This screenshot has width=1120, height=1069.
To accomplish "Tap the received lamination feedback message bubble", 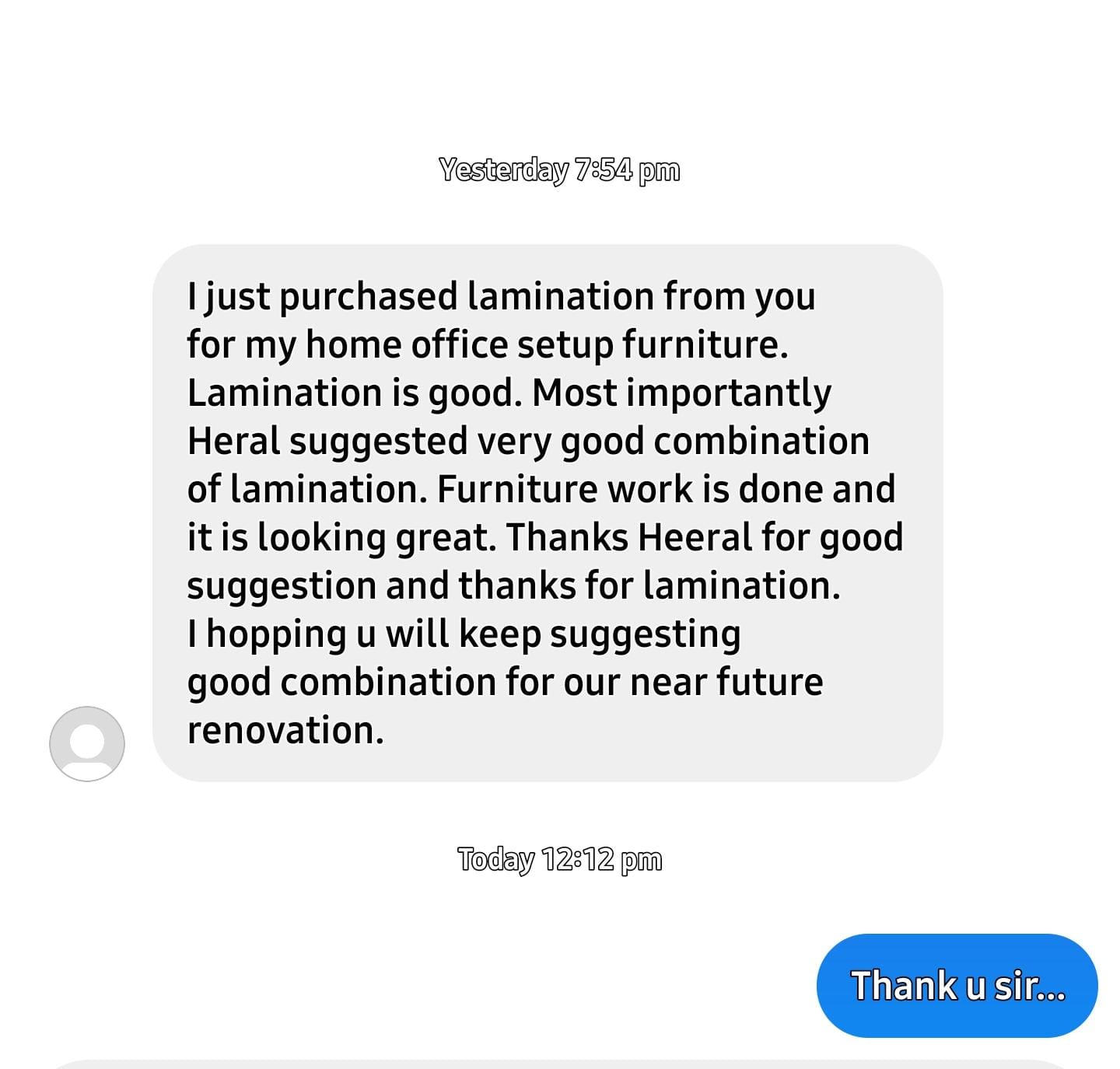I will [547, 513].
